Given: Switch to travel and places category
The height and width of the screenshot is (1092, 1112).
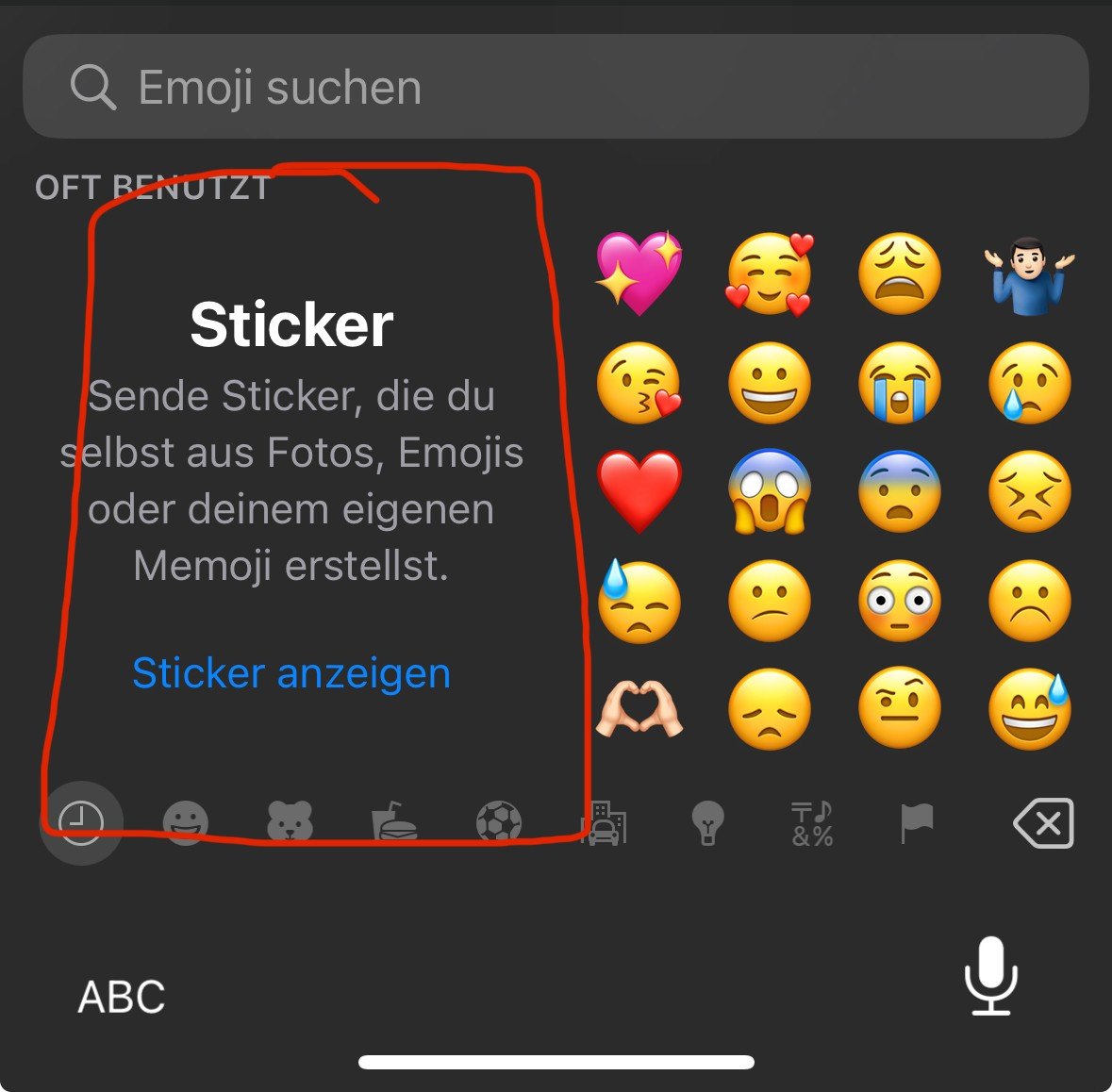Looking at the screenshot, I should point(604,822).
